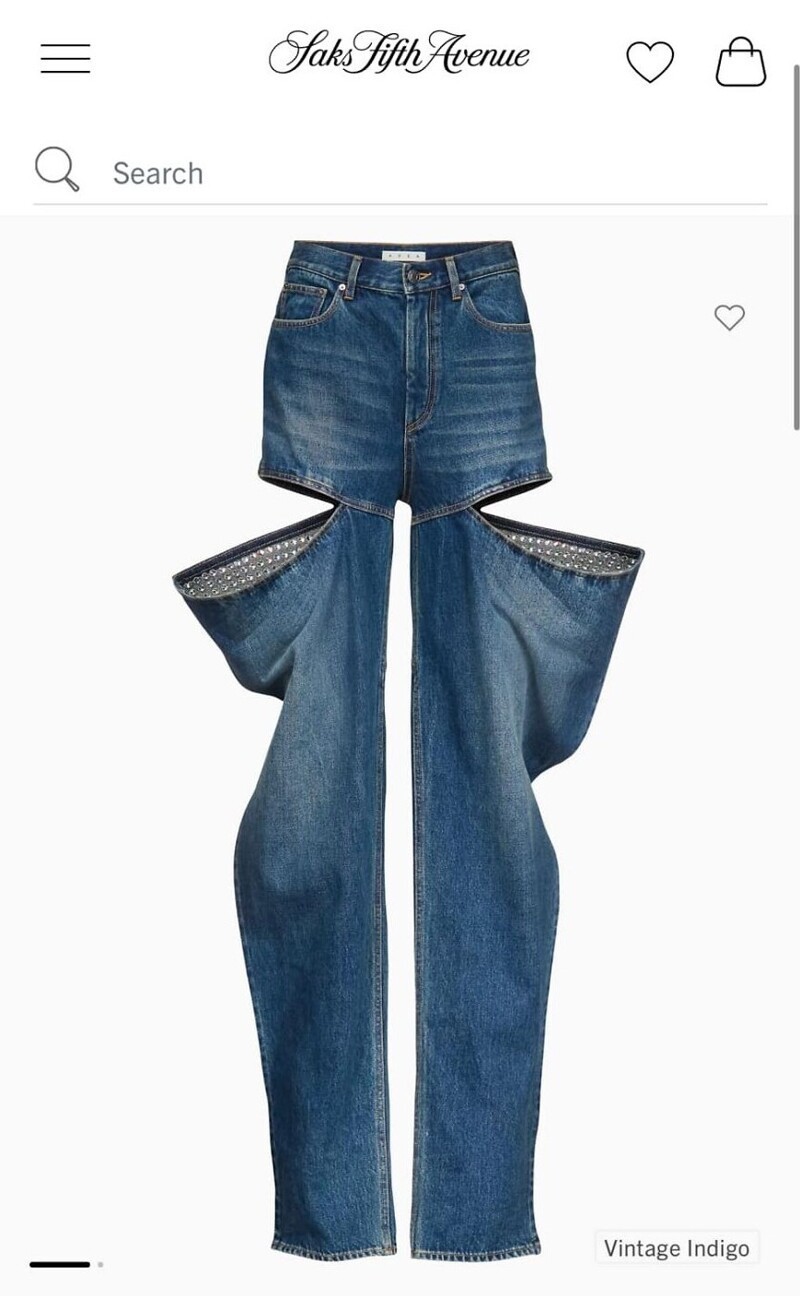Open the shopping bag

coord(741,62)
